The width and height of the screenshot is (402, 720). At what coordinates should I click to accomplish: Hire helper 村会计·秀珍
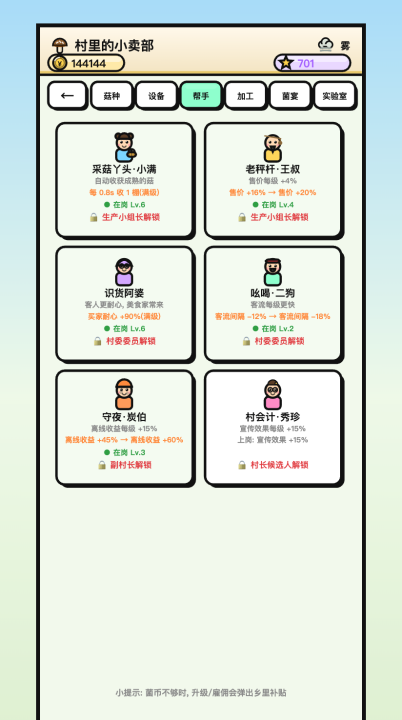point(273,428)
